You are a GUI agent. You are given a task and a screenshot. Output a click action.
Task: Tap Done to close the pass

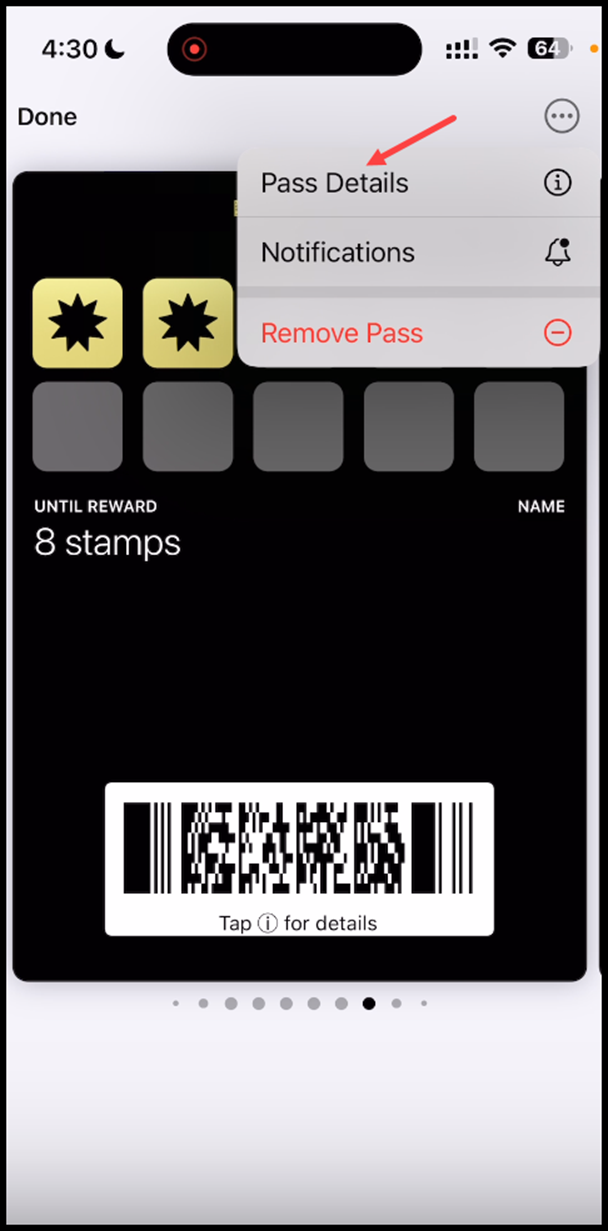(47, 117)
